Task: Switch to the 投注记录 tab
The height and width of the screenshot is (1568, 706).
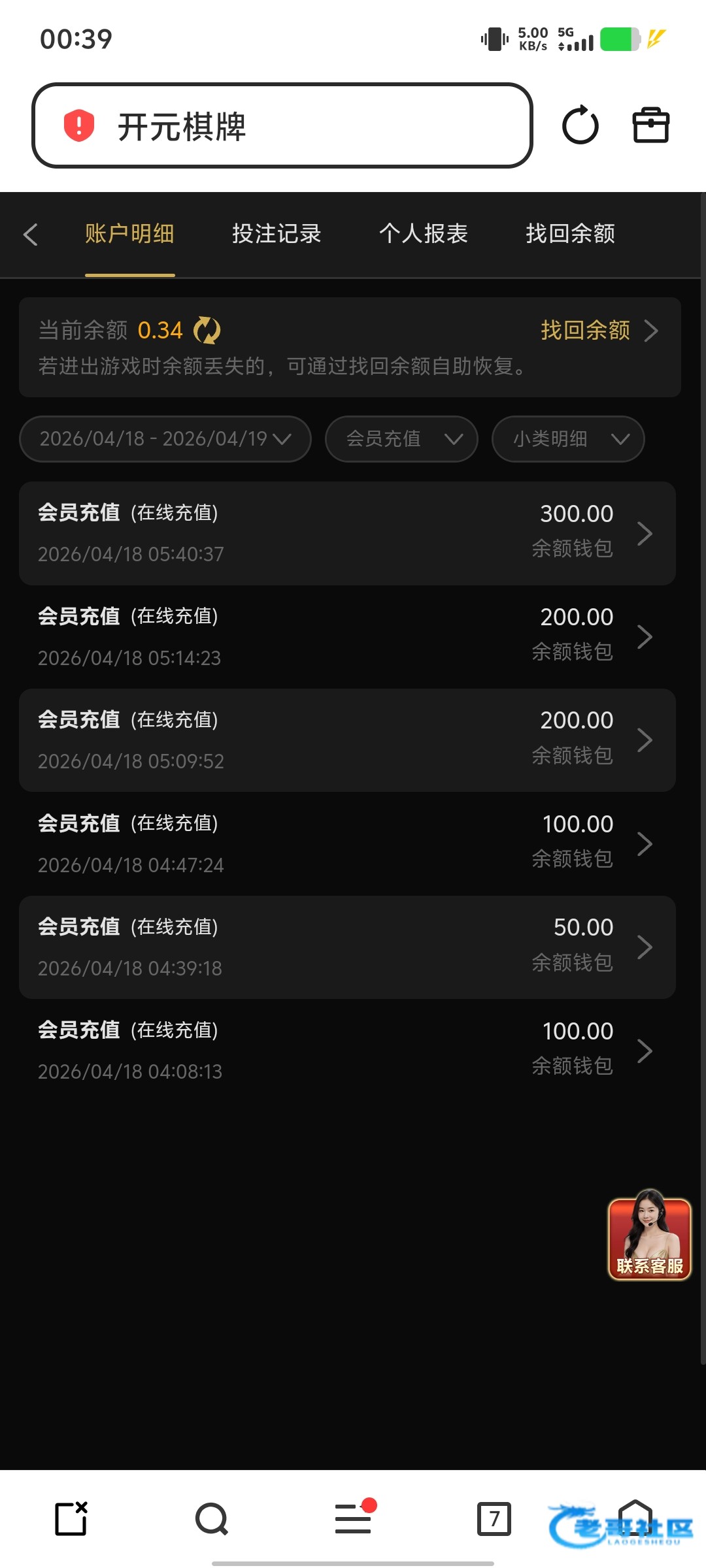Action: pyautogui.click(x=277, y=234)
